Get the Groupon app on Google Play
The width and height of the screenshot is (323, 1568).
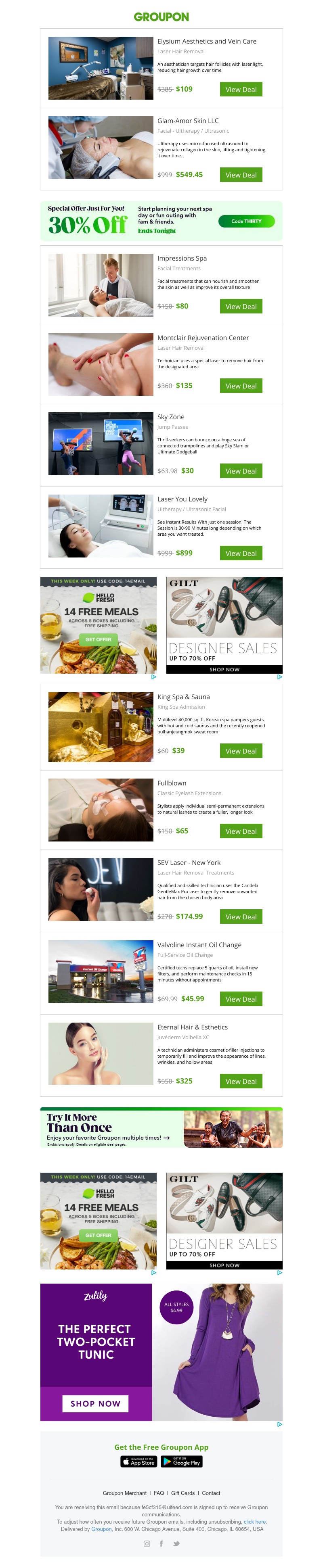[x=182, y=1462]
